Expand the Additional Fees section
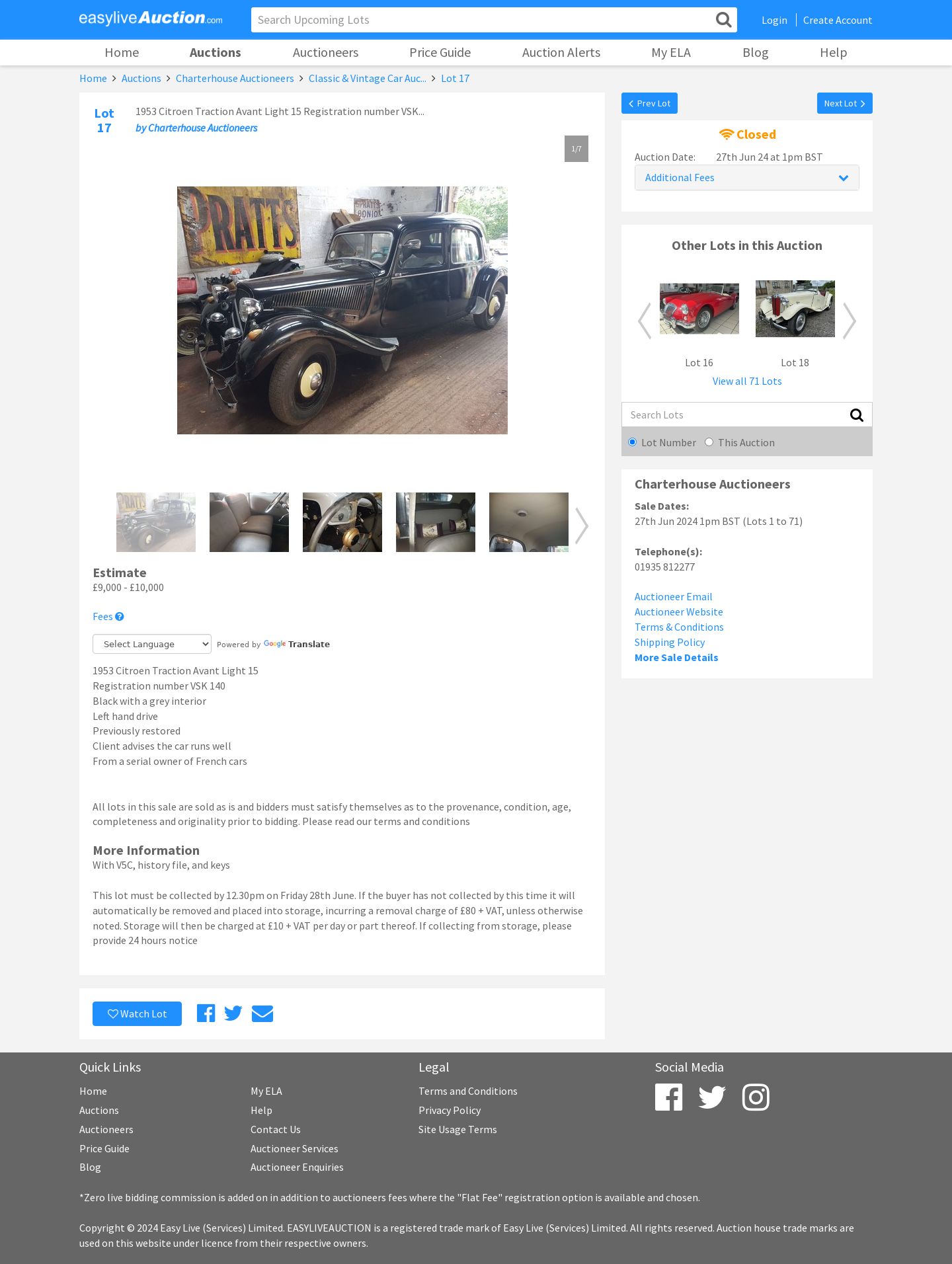952x1264 pixels. (746, 178)
